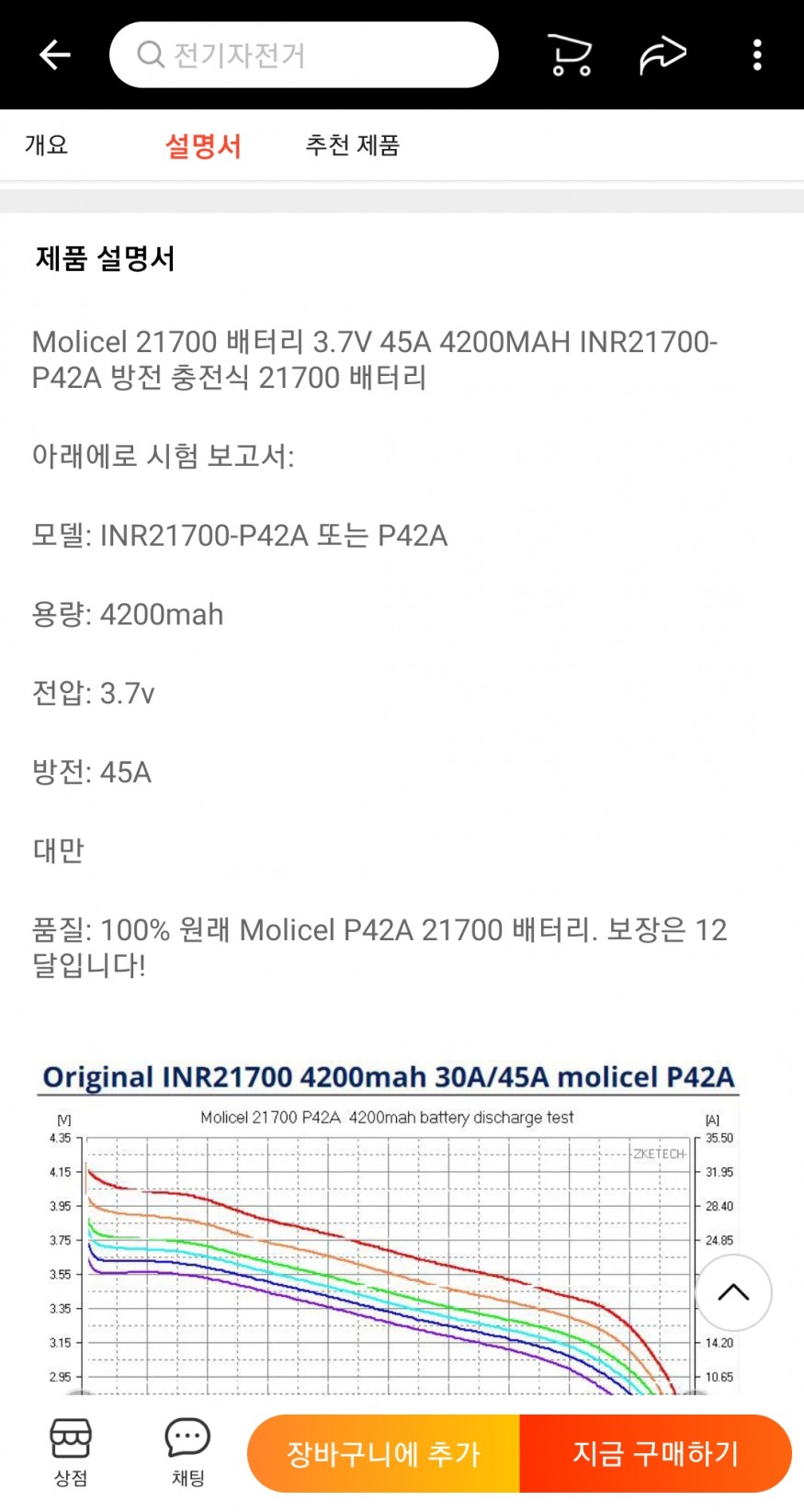Viewport: 804px width, 1512px height.
Task: Start a 채팅 with the seller
Action: point(187,1452)
